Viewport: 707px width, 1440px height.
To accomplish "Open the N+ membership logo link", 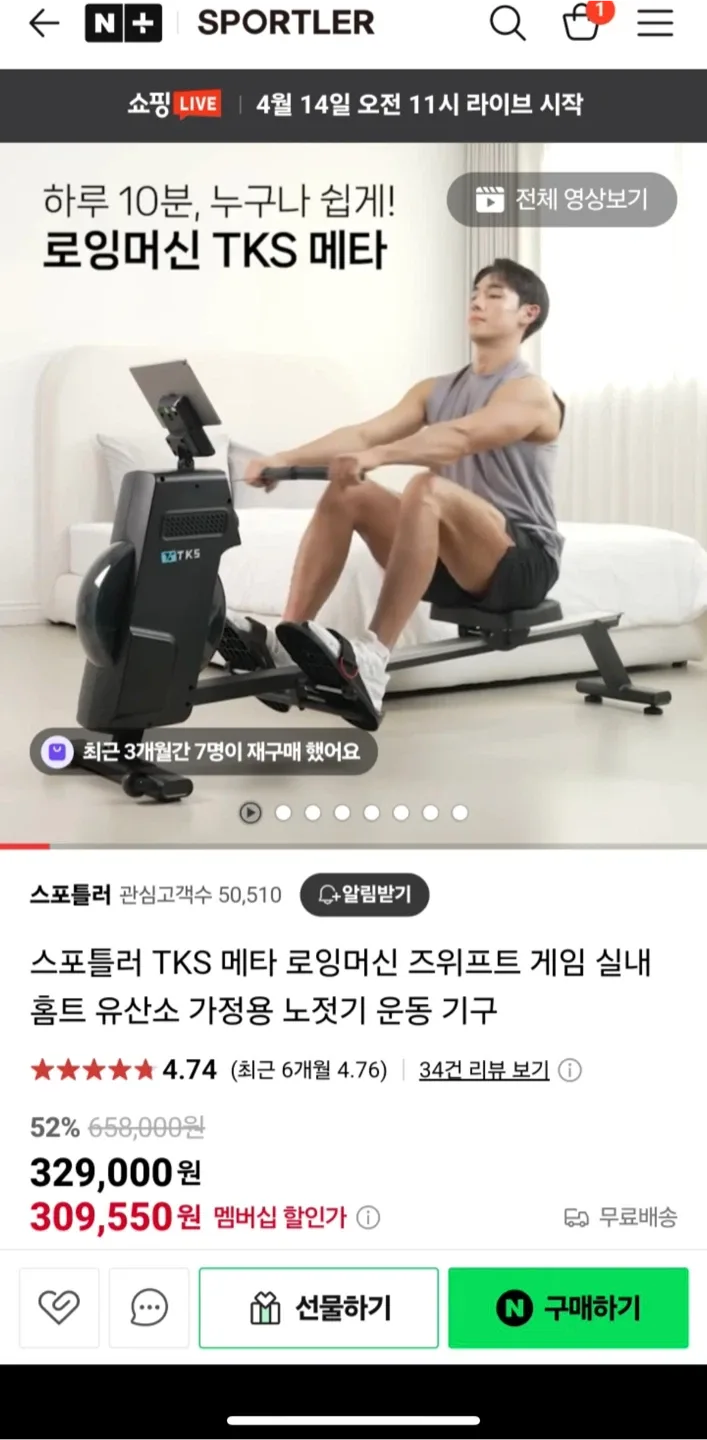I will click(123, 24).
